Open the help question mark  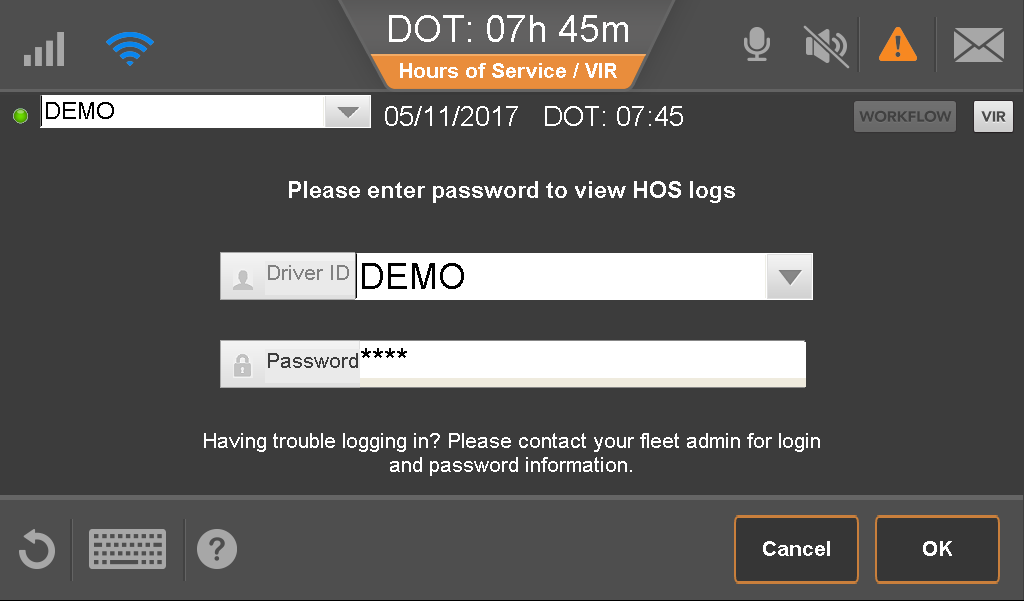pyautogui.click(x=217, y=549)
